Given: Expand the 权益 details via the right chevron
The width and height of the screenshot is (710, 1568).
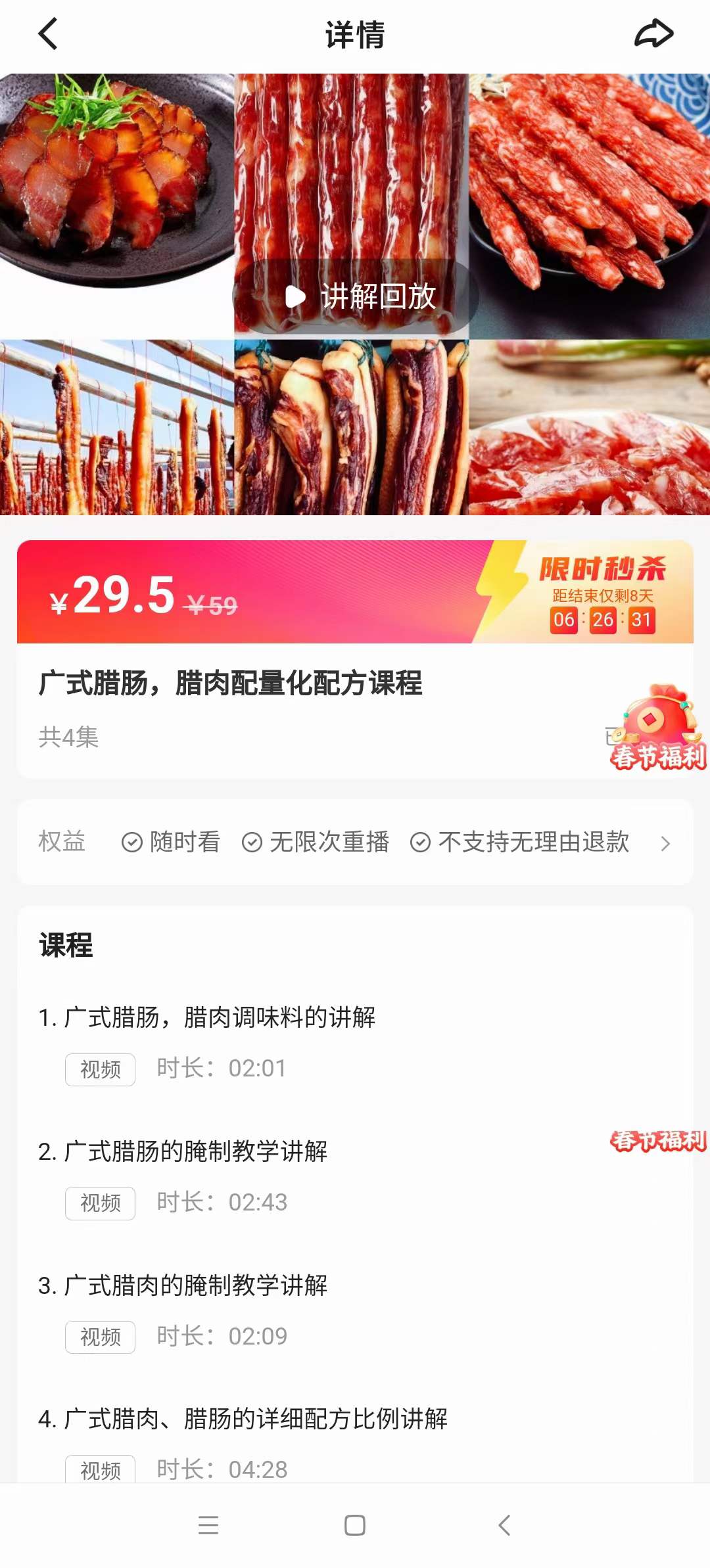Looking at the screenshot, I should pyautogui.click(x=666, y=842).
